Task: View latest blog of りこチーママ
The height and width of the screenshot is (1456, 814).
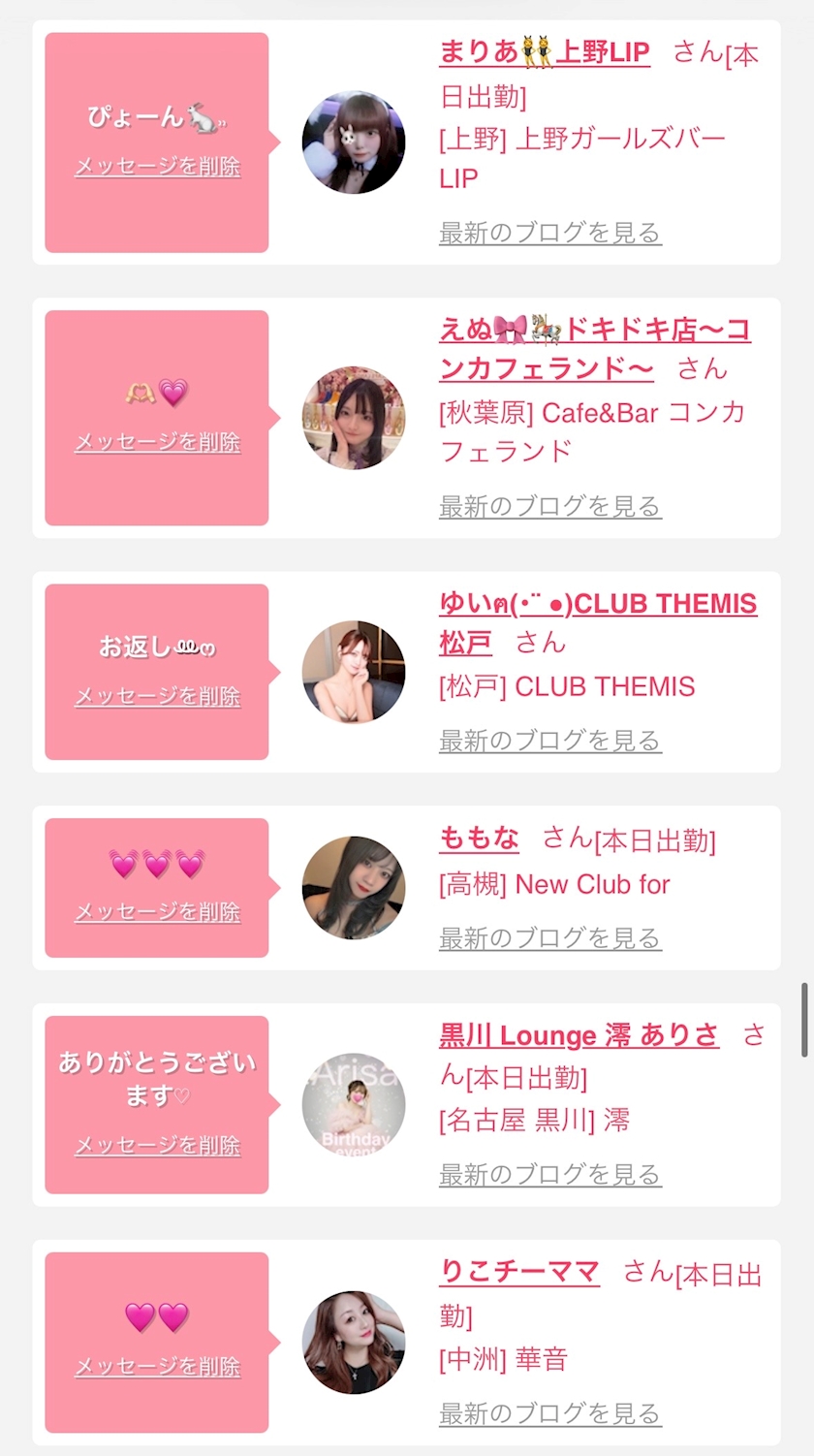Action: pyautogui.click(x=549, y=1413)
